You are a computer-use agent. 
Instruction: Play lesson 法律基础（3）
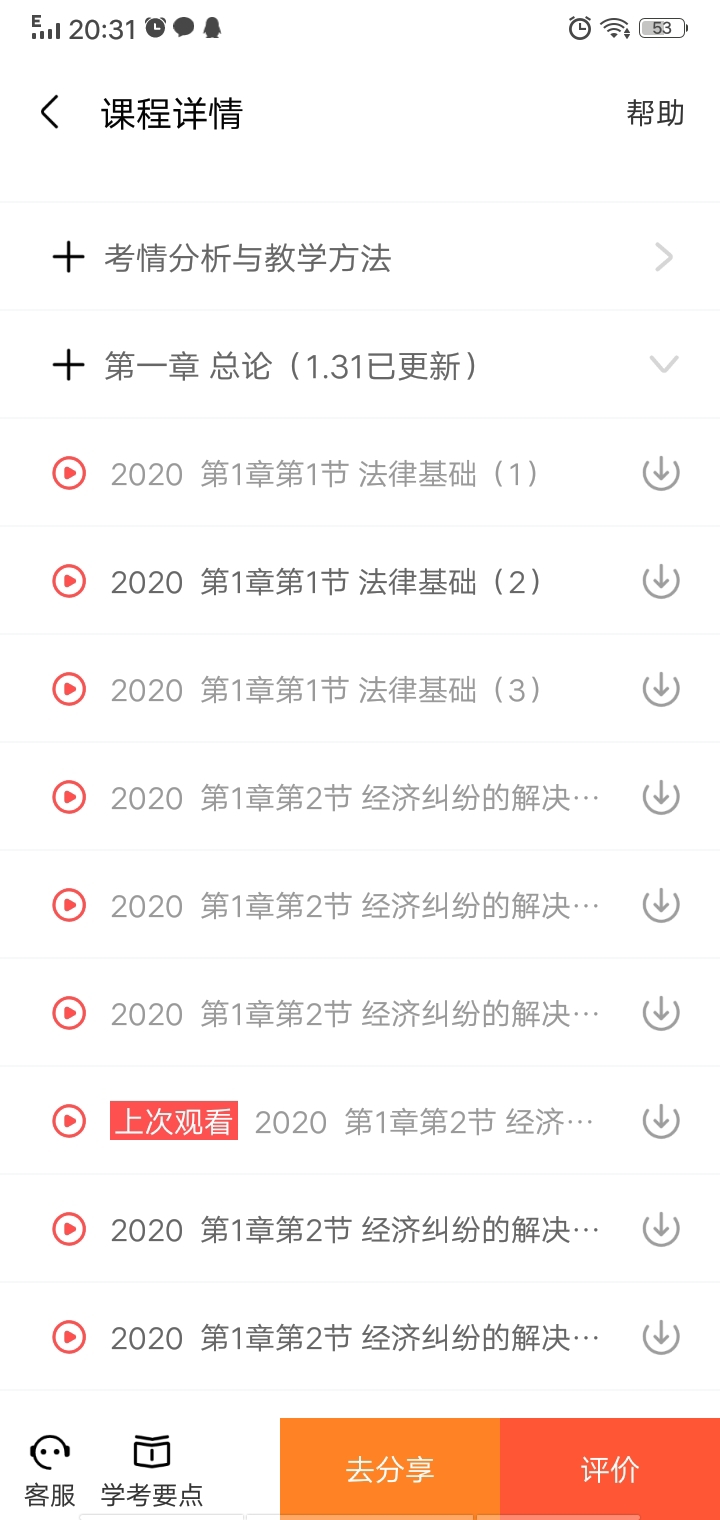point(69,689)
